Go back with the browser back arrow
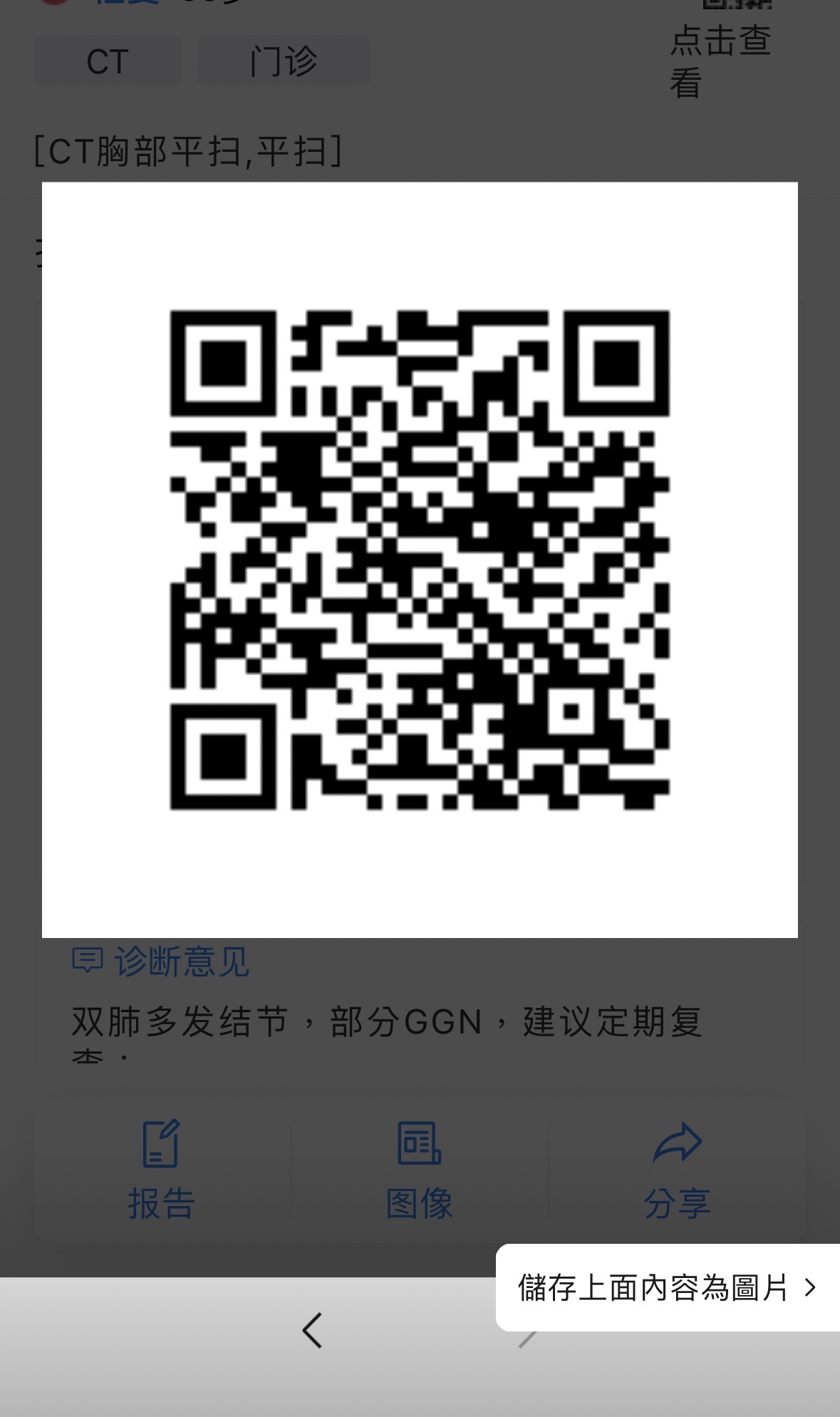Viewport: 840px width, 1417px height. 313,1331
